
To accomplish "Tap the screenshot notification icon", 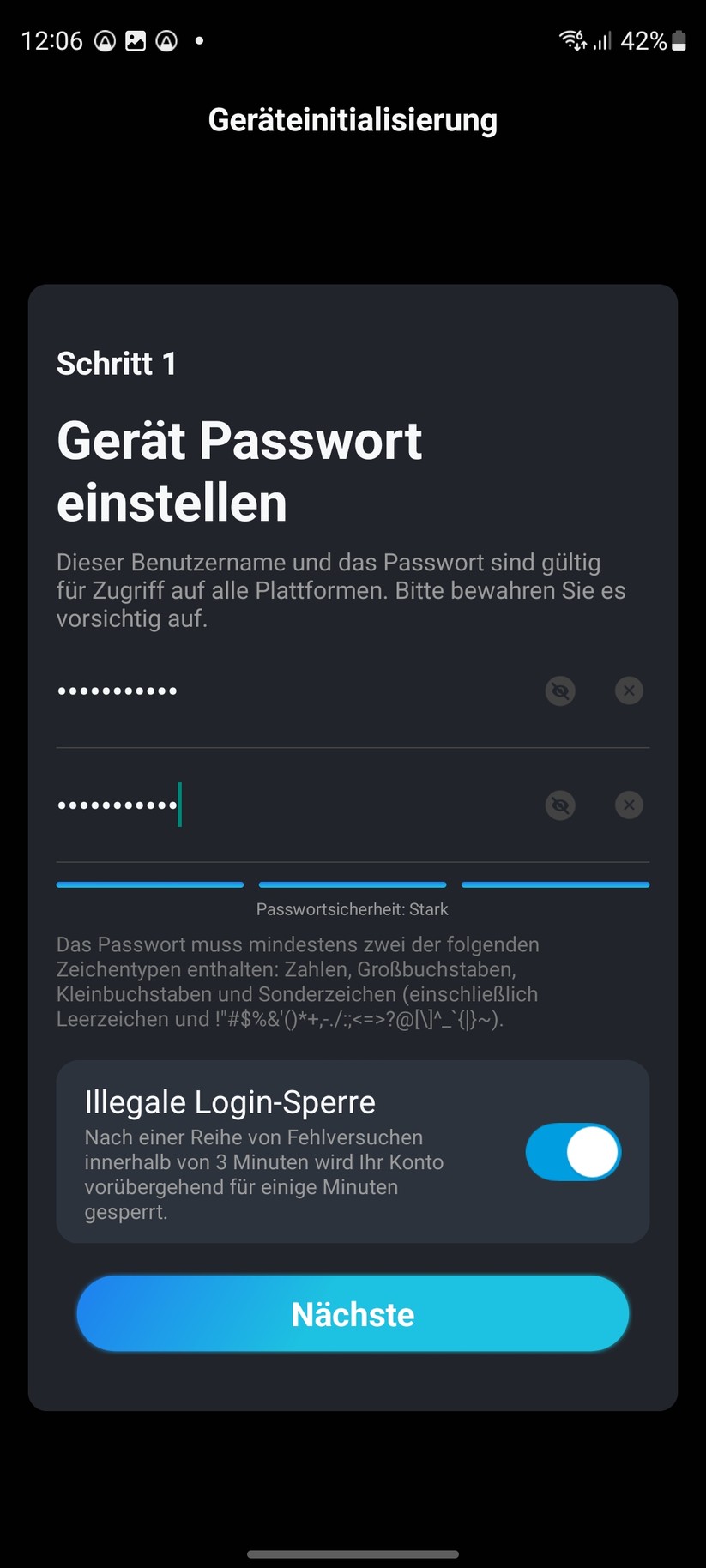I will point(136,39).
